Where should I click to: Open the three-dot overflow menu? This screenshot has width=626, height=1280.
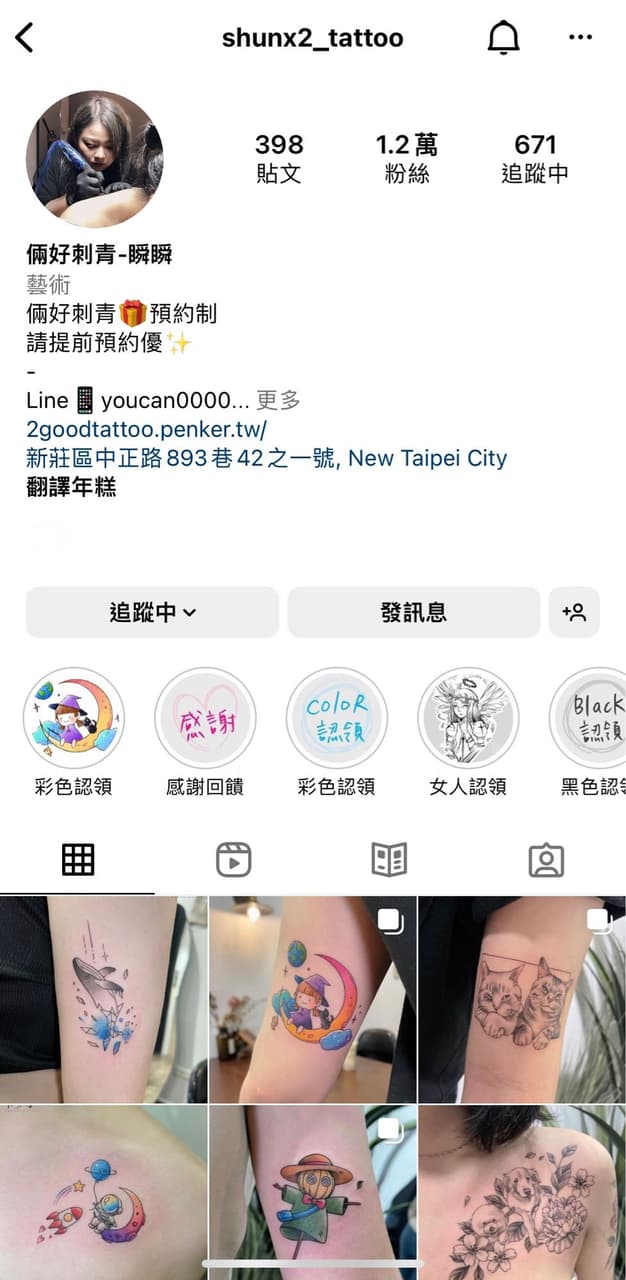click(580, 38)
